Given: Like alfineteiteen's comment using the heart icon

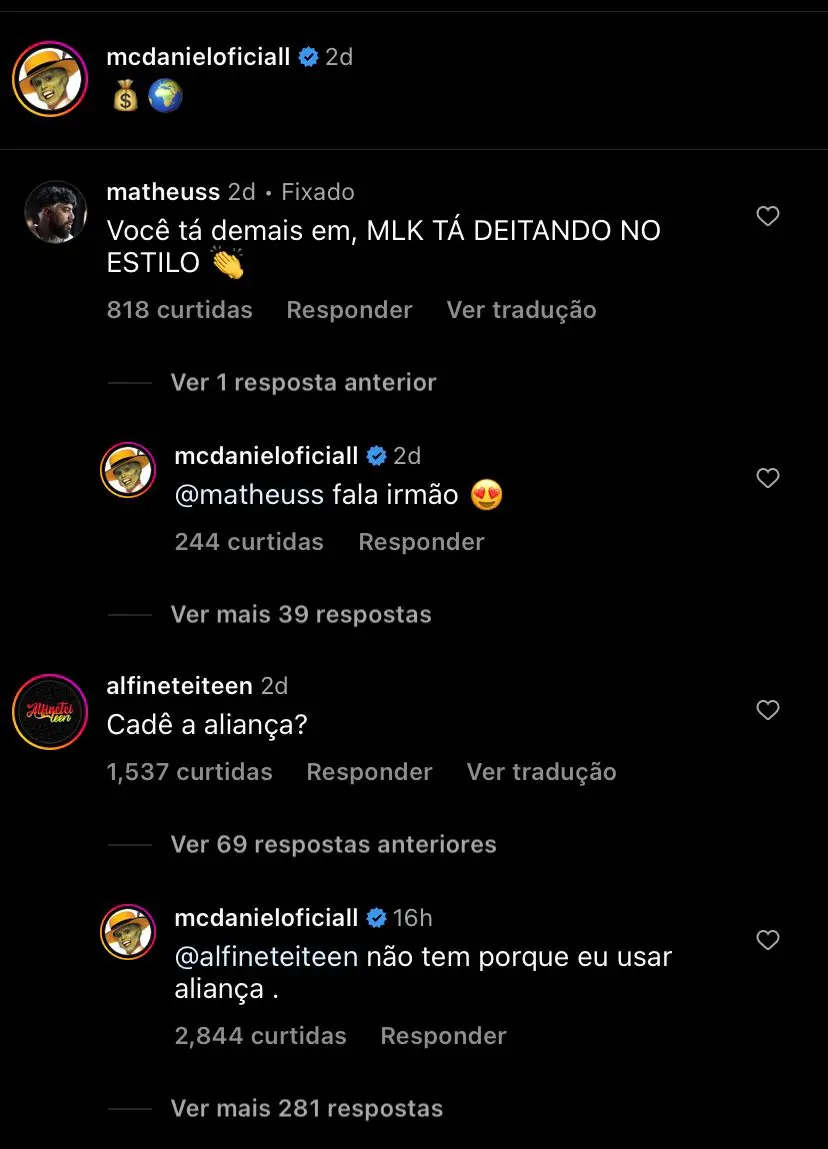Looking at the screenshot, I should (767, 710).
